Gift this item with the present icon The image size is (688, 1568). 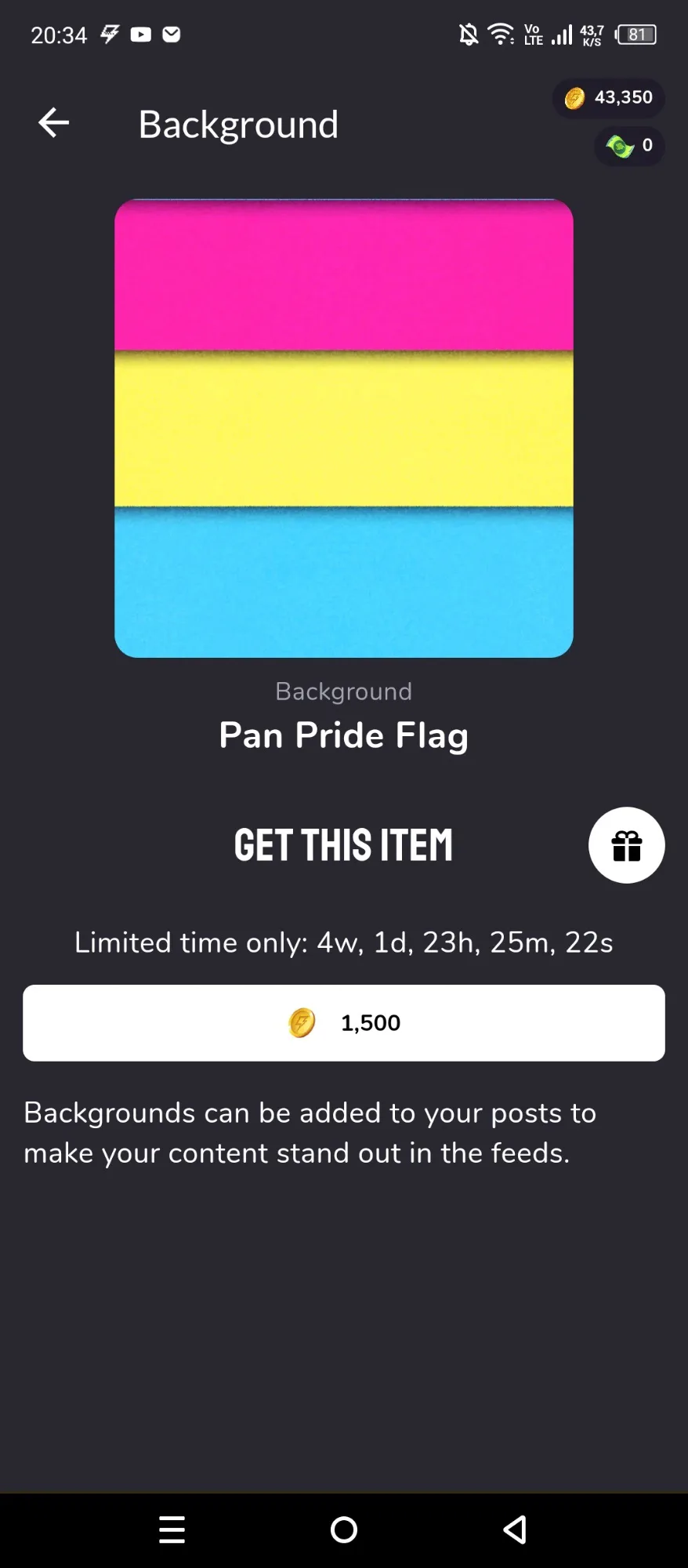[627, 845]
